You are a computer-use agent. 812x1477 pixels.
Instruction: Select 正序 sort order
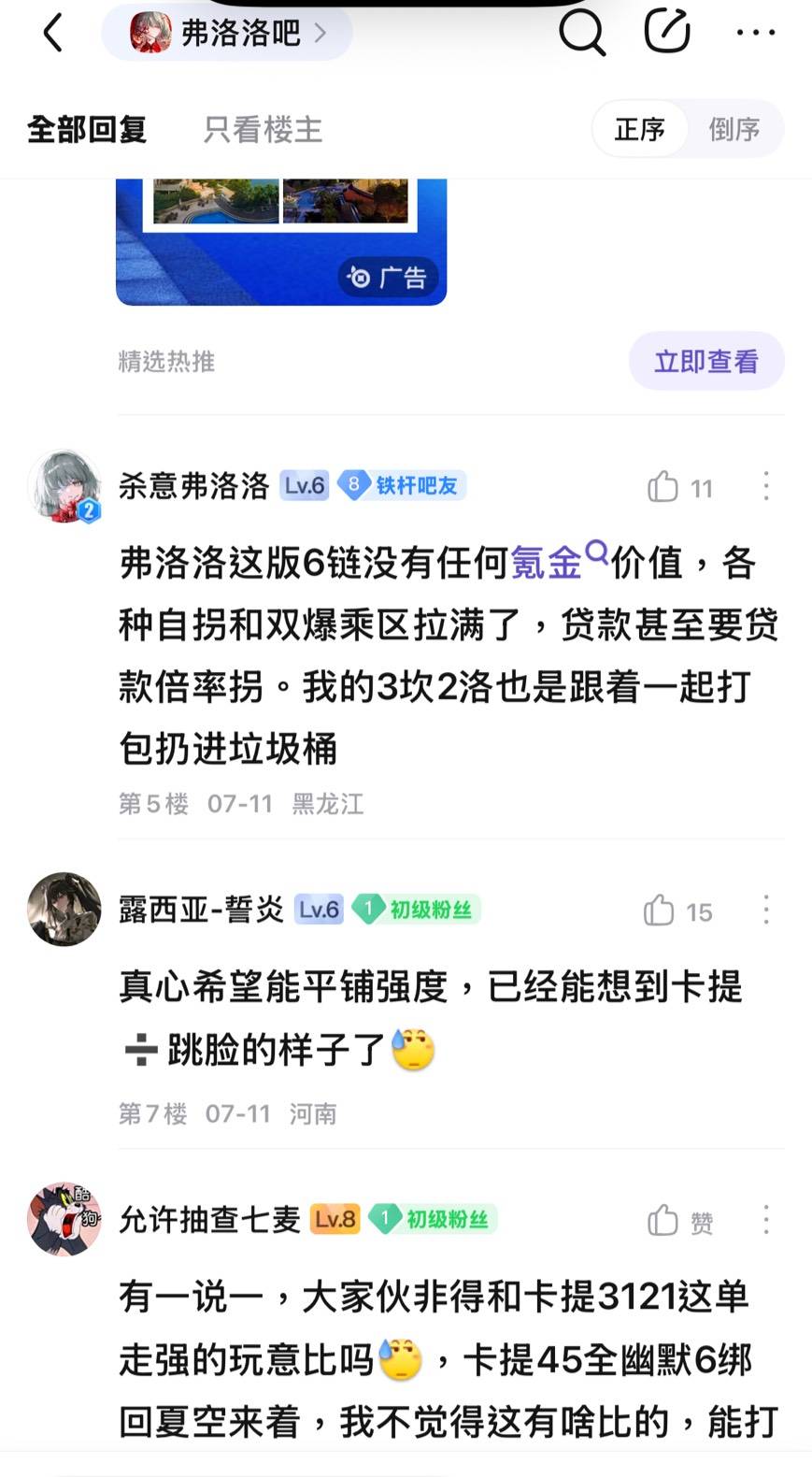click(640, 129)
